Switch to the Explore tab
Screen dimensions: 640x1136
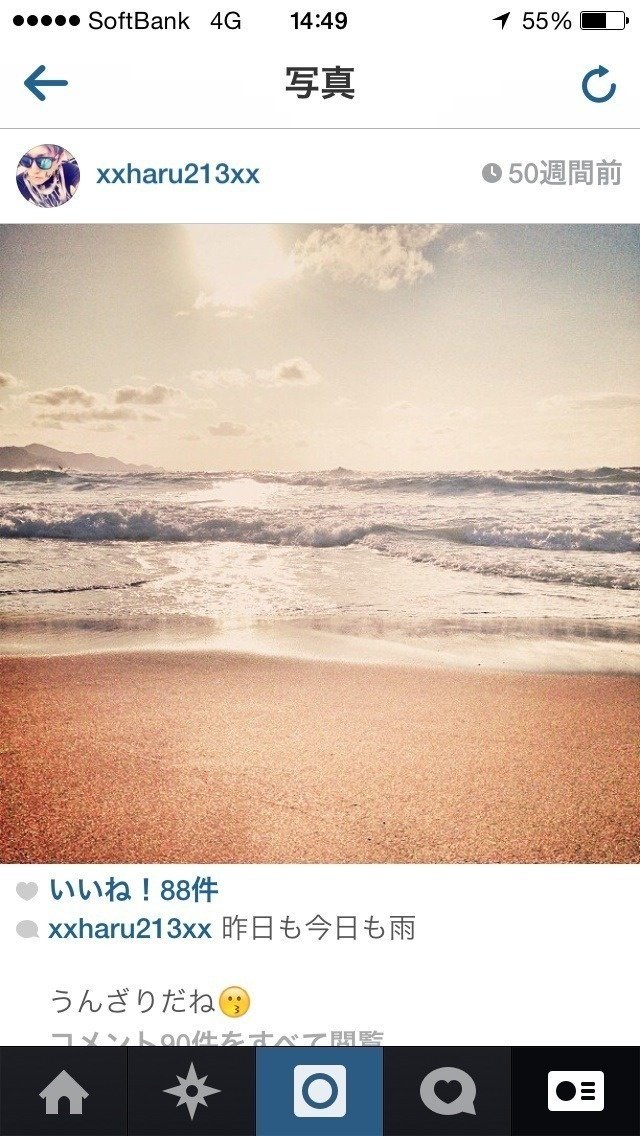(191, 1092)
